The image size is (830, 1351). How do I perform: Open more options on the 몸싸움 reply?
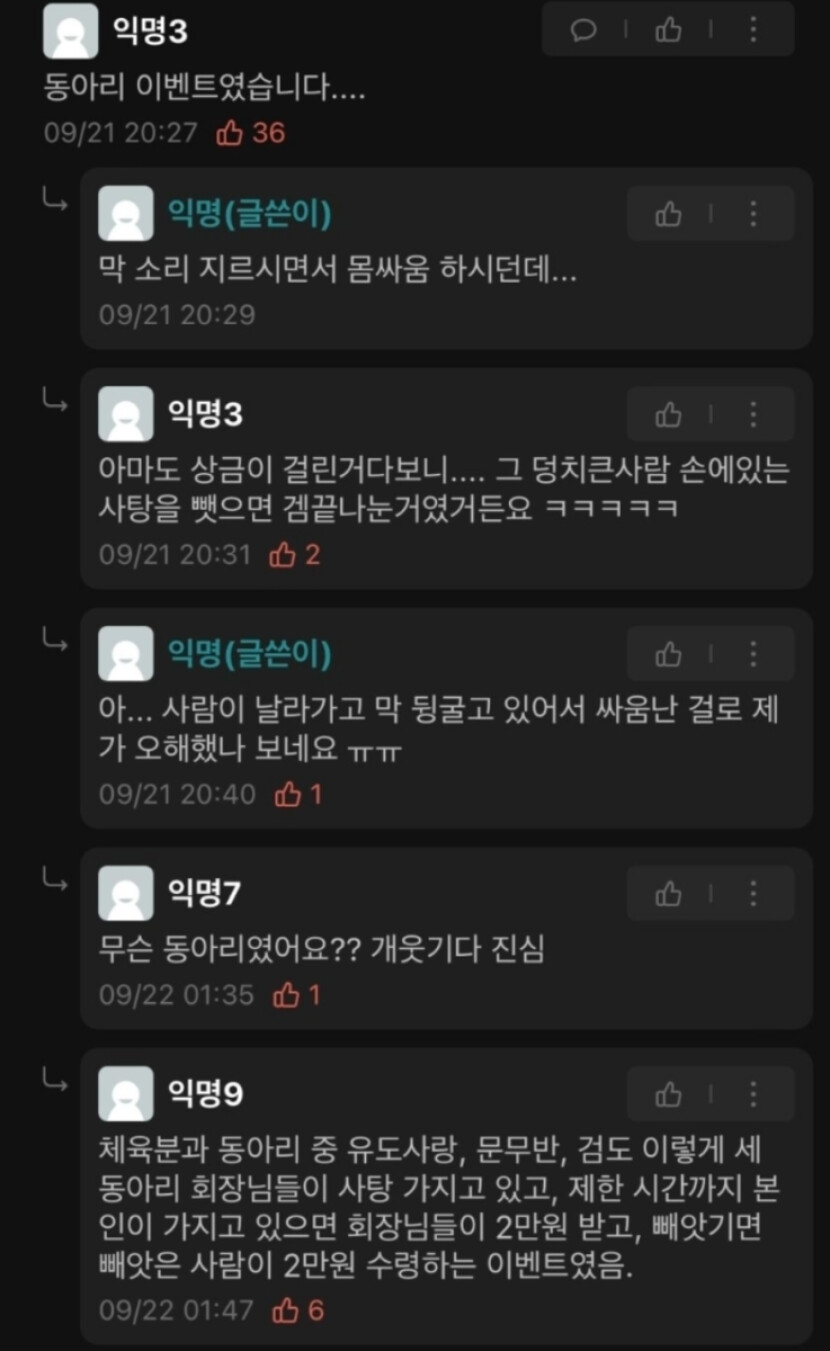753,214
